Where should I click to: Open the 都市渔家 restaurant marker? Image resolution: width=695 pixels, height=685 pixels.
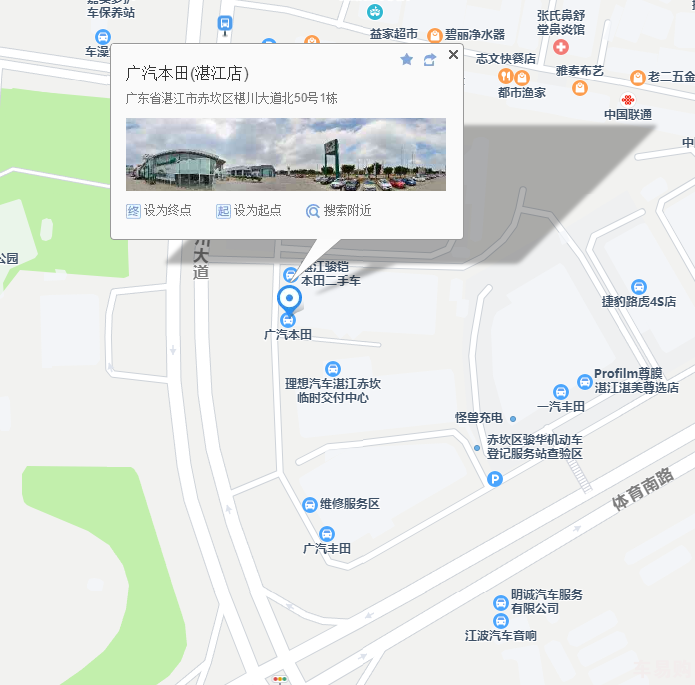521,78
